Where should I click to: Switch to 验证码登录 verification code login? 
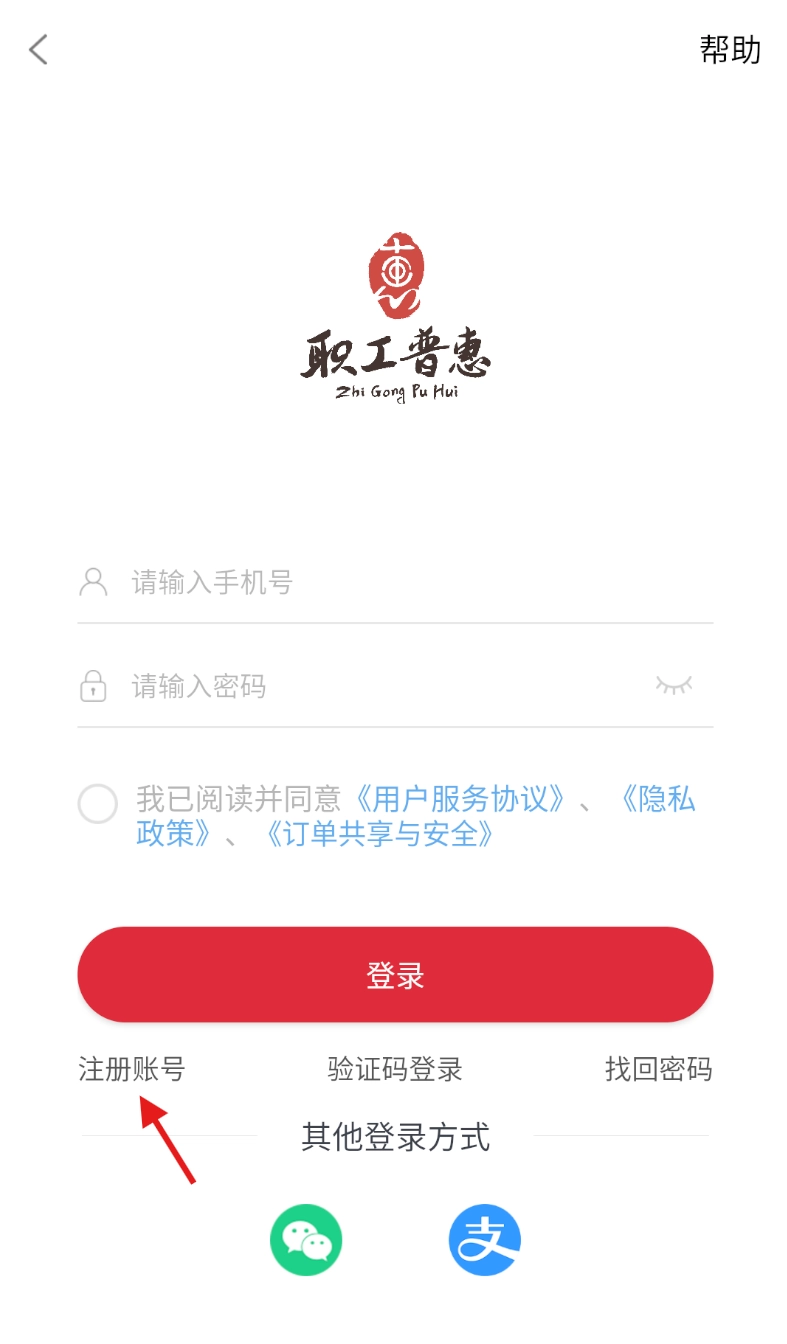395,1069
